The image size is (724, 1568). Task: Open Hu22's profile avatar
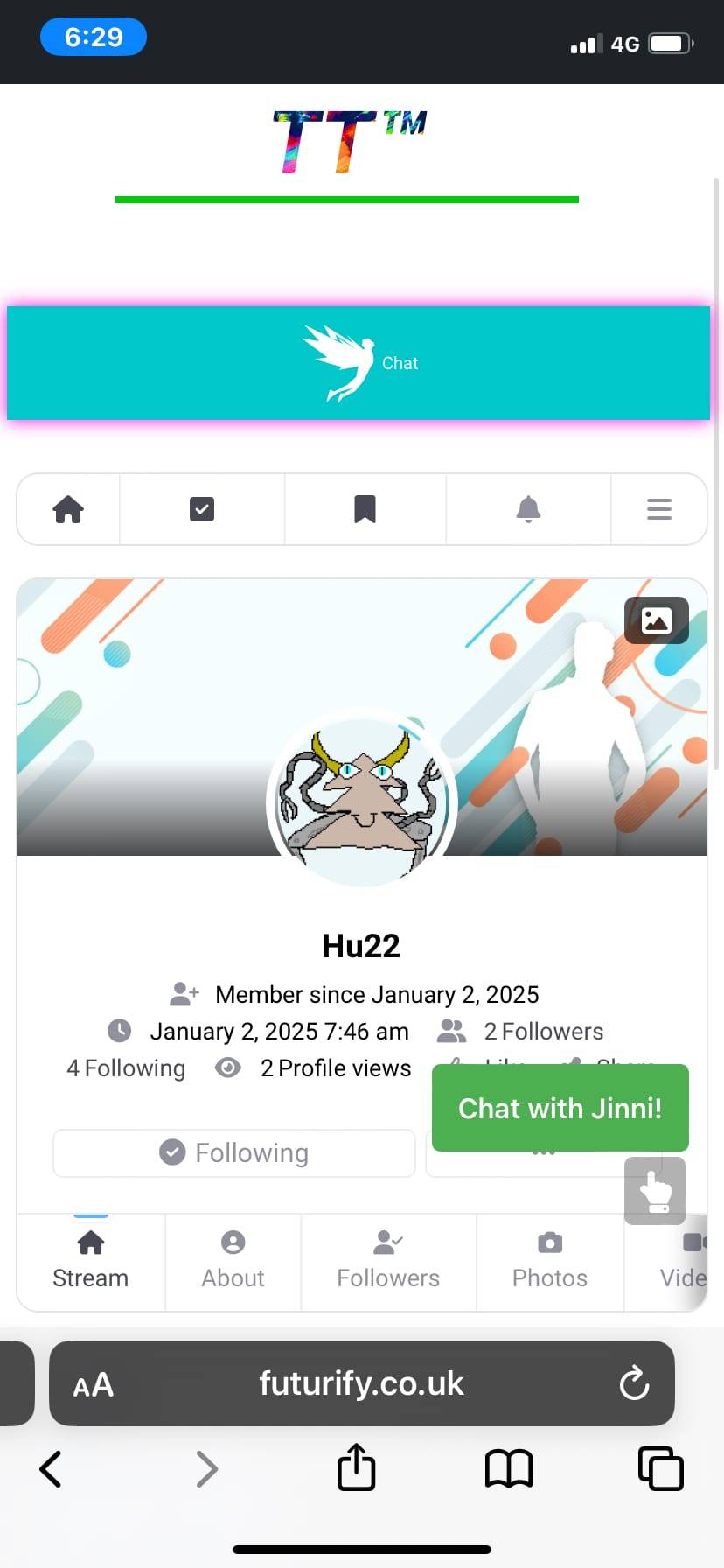[361, 799]
